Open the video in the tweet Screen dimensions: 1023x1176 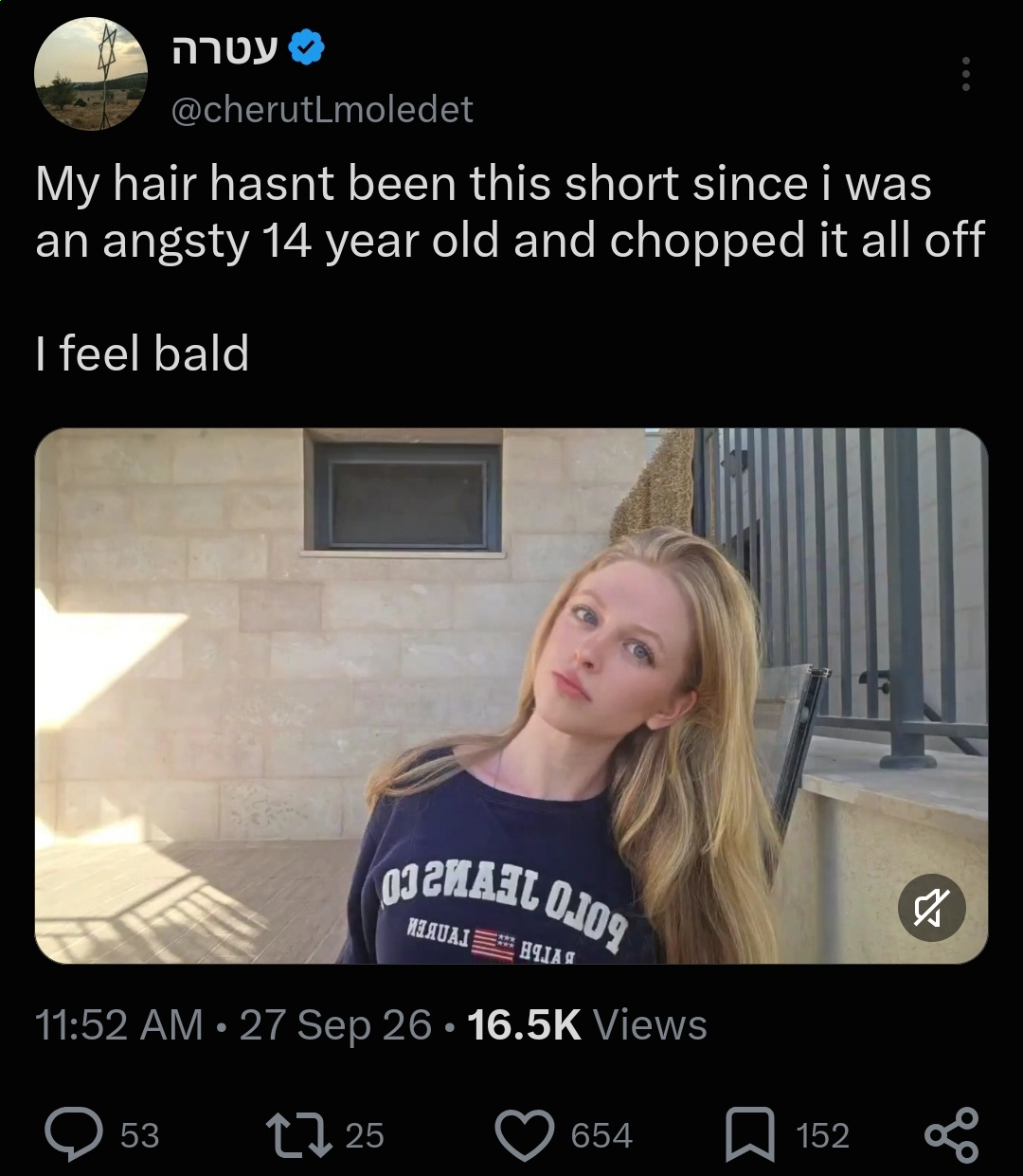click(x=511, y=696)
